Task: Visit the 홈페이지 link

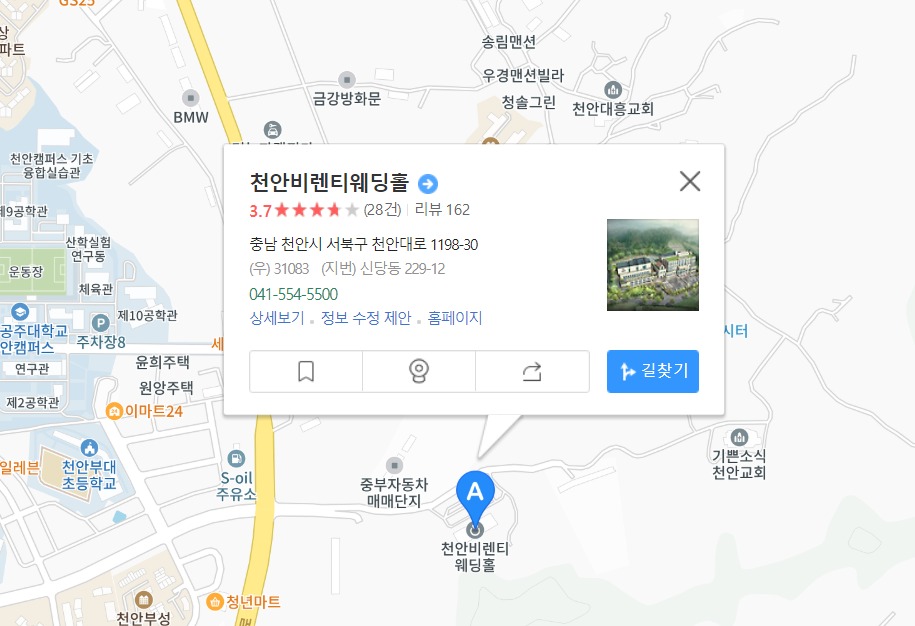Action: (x=455, y=318)
